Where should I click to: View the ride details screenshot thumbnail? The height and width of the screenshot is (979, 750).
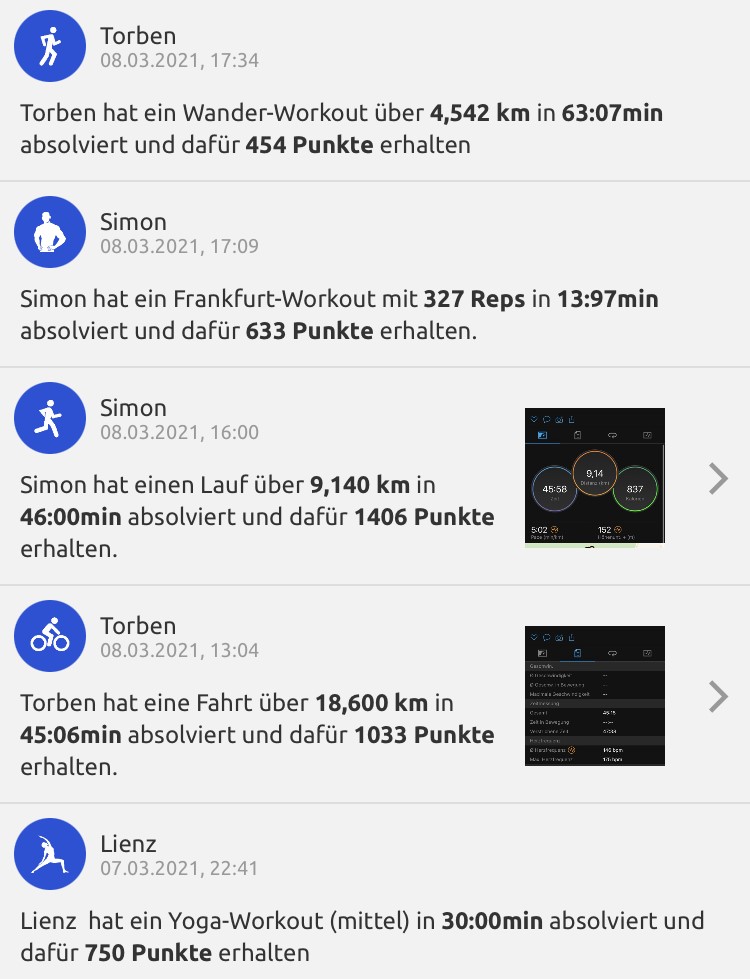click(594, 695)
